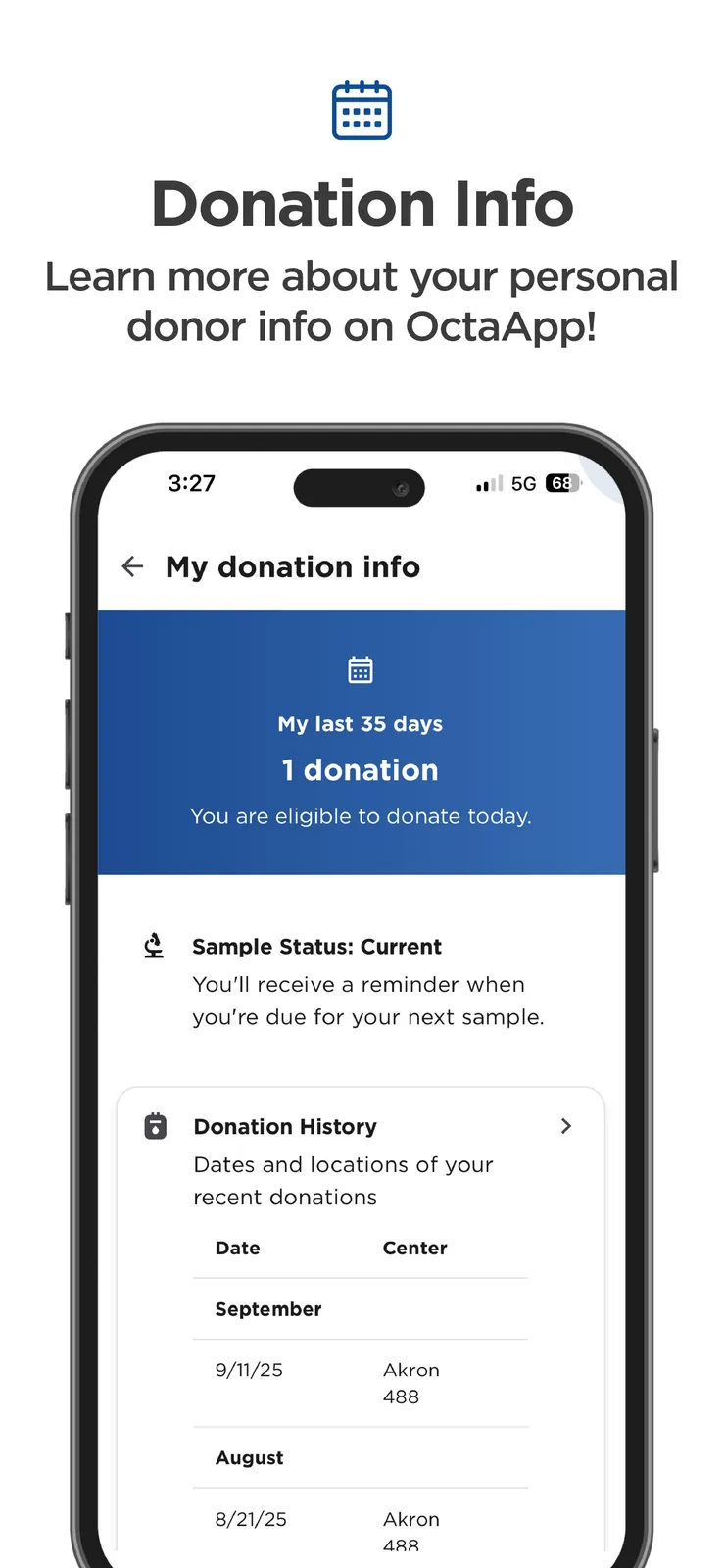The image size is (724, 1568).
Task: Tap the calendar icon in the blue banner
Action: 361,668
